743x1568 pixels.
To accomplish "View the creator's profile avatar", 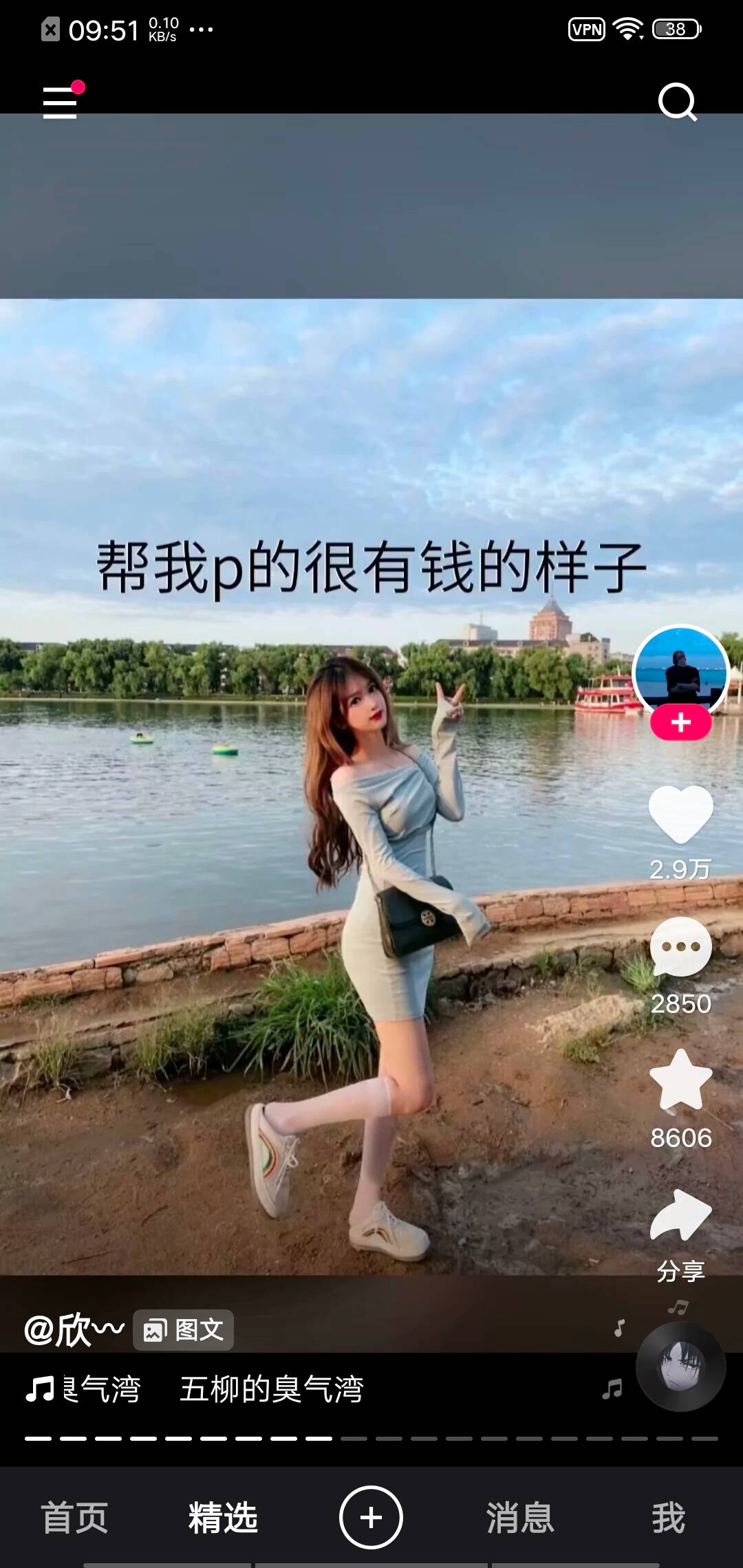I will point(680,671).
